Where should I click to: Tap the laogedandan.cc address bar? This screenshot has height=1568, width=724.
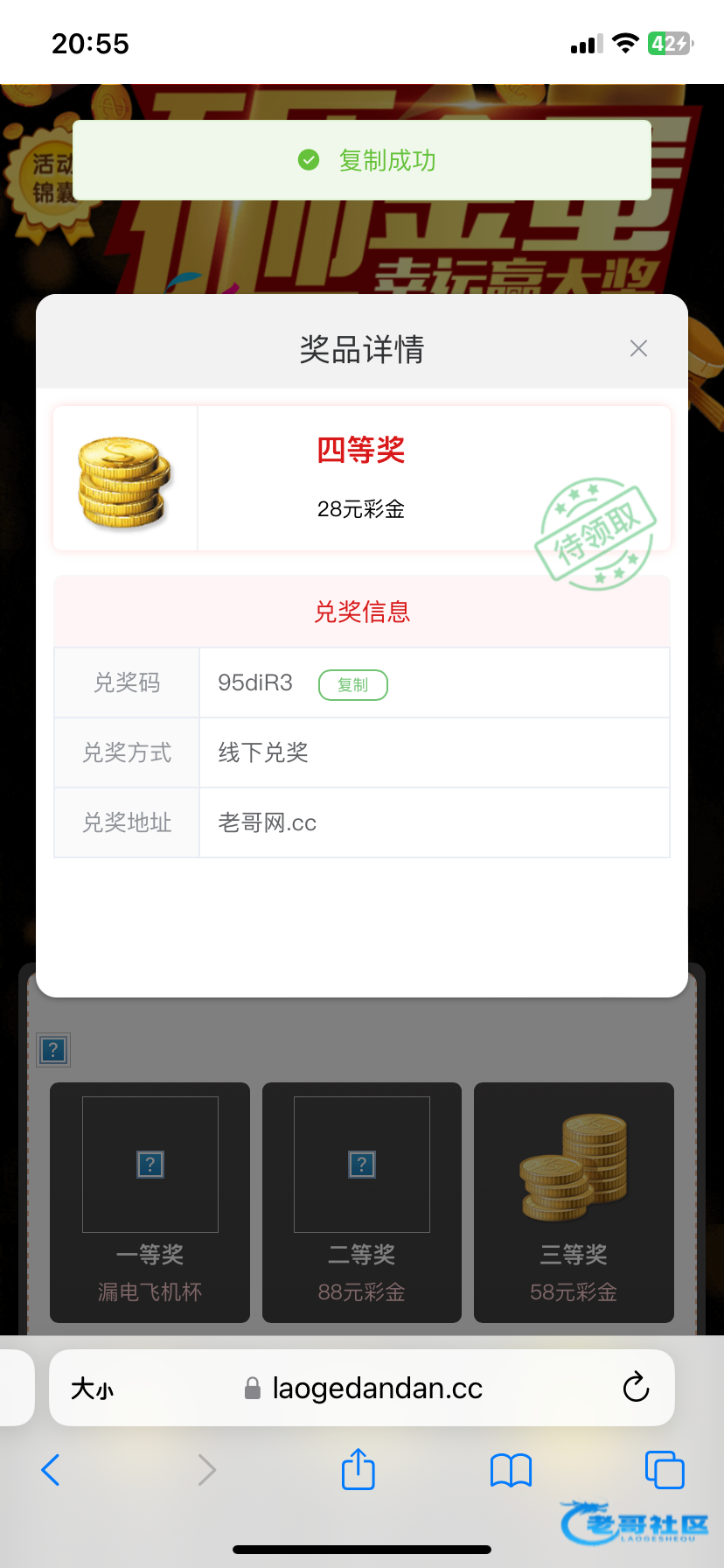click(x=376, y=1389)
